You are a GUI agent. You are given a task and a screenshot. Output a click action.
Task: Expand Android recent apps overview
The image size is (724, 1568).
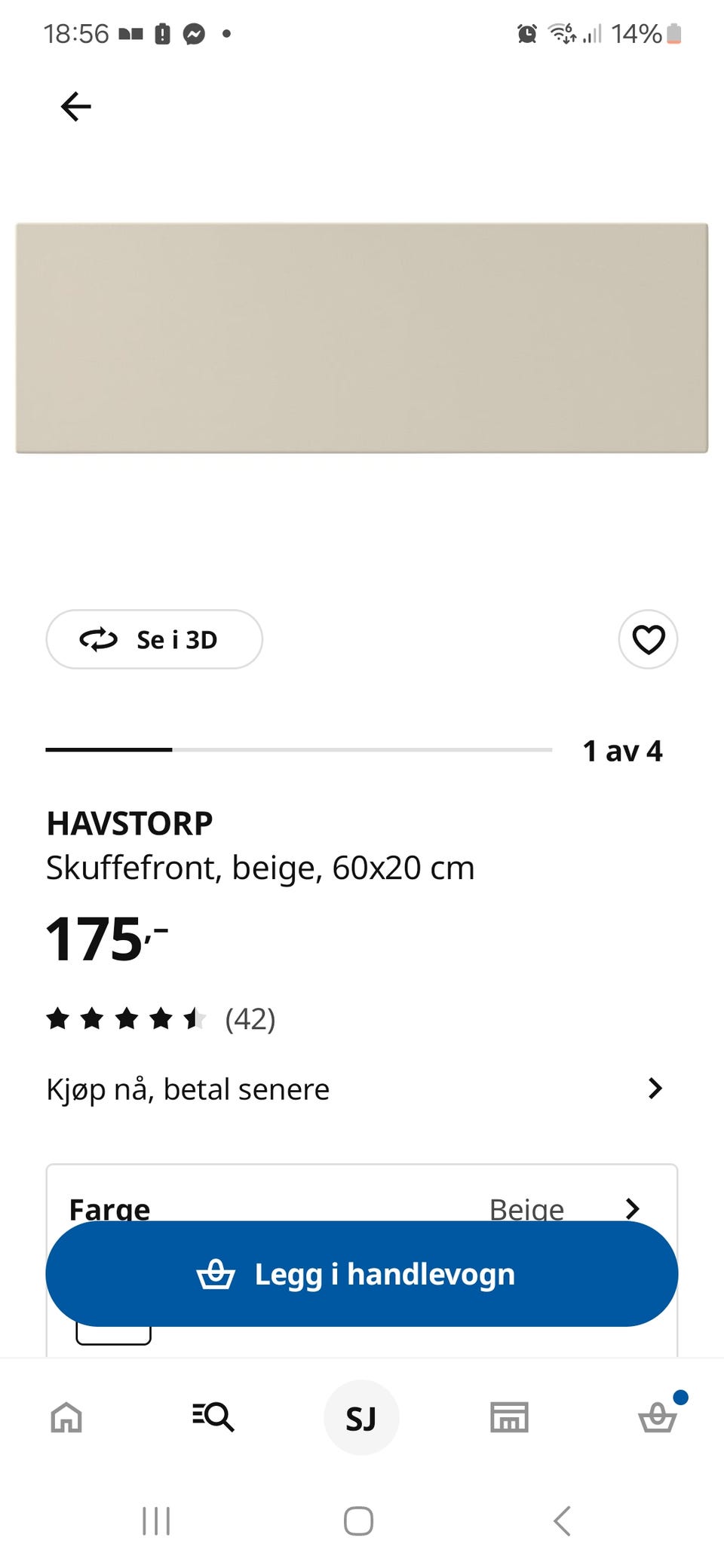(155, 1521)
